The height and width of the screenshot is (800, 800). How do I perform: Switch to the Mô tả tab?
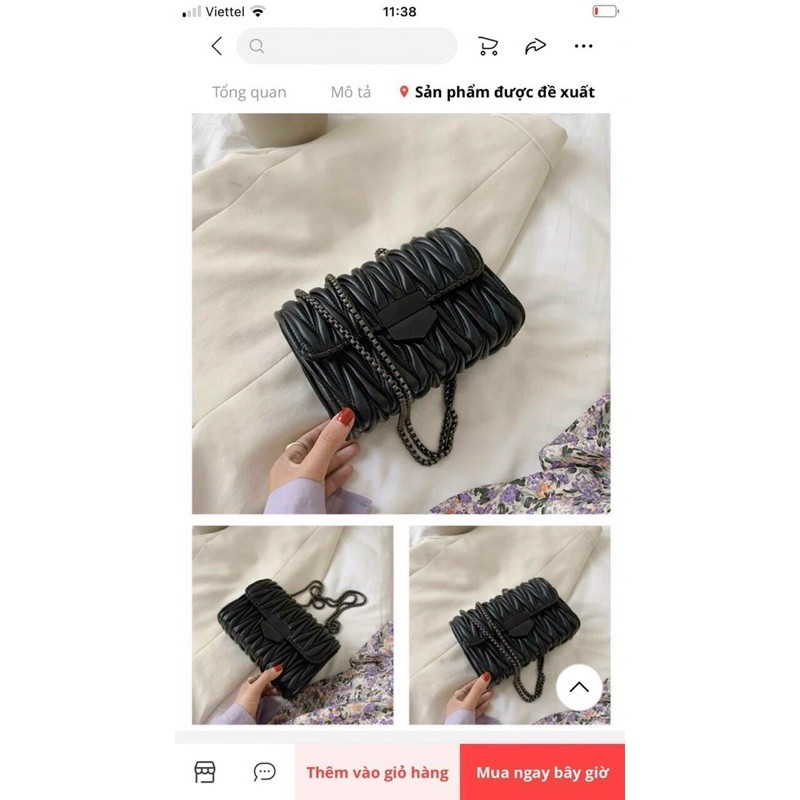(351, 92)
